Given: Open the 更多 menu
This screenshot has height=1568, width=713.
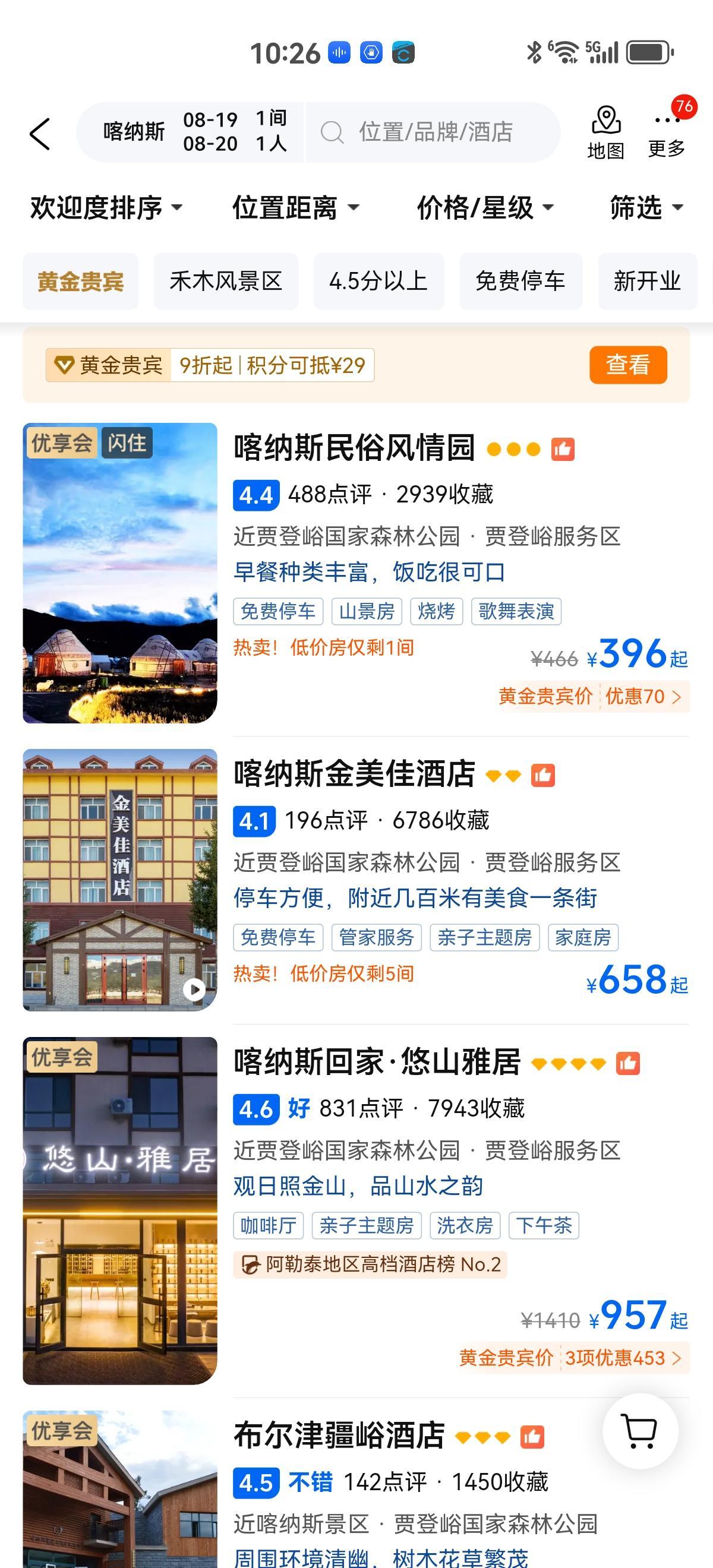Looking at the screenshot, I should click(667, 132).
